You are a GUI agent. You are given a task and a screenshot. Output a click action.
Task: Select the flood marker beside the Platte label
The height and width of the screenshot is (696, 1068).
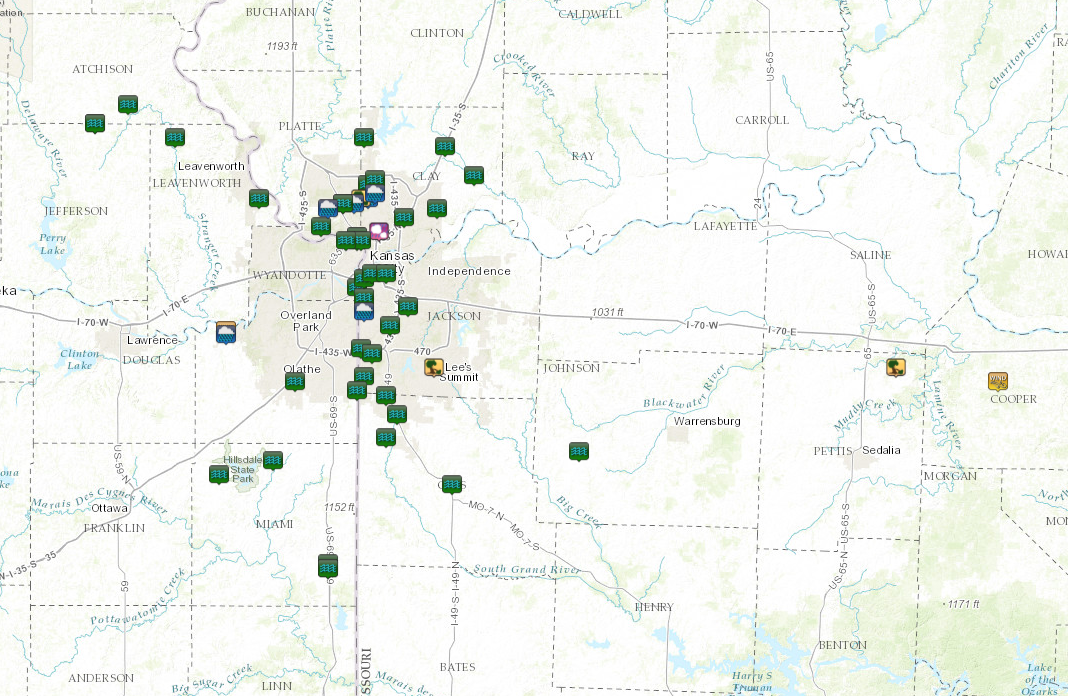tap(363, 137)
